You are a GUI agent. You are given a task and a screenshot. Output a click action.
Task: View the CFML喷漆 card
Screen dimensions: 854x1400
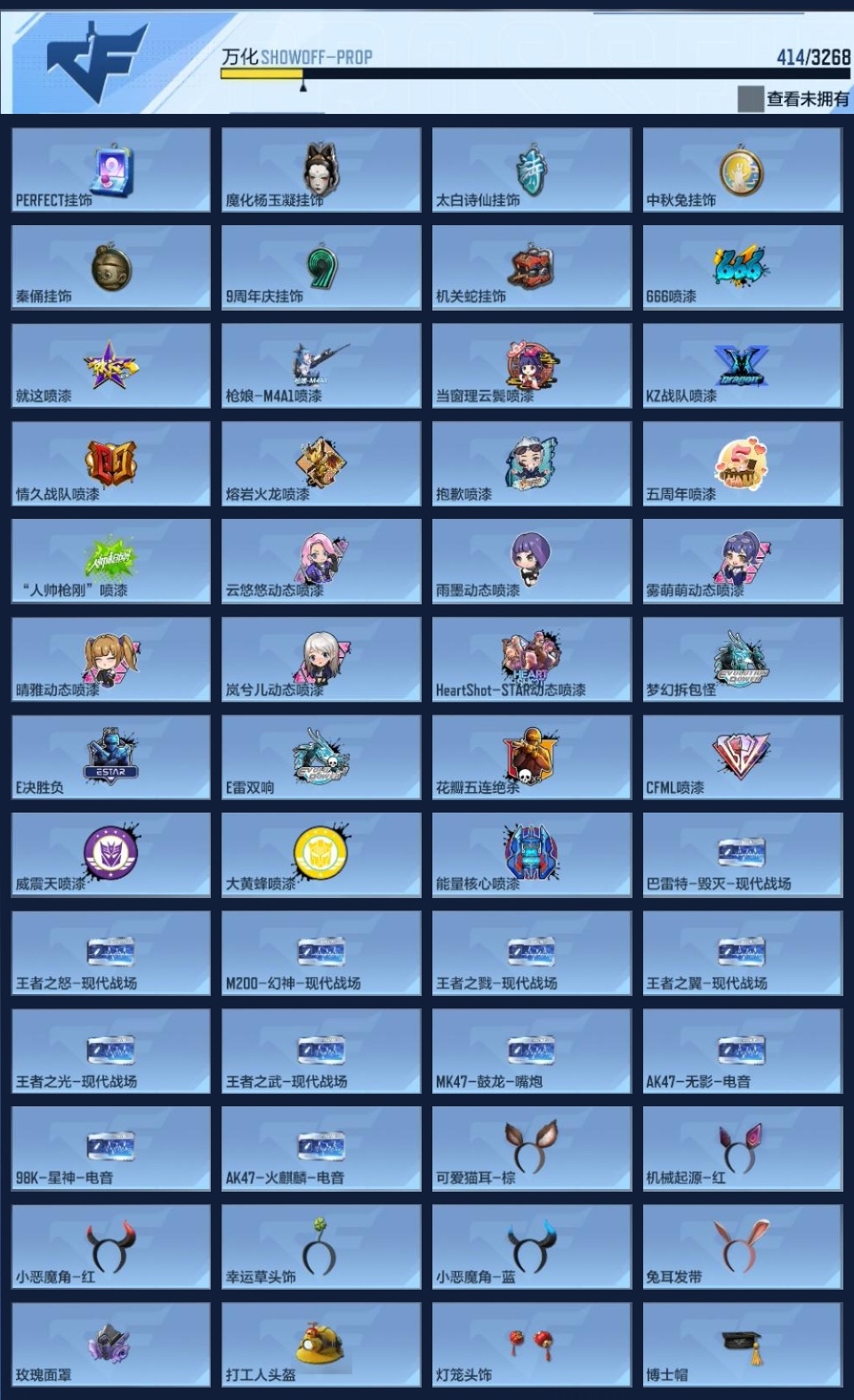[x=742, y=757]
